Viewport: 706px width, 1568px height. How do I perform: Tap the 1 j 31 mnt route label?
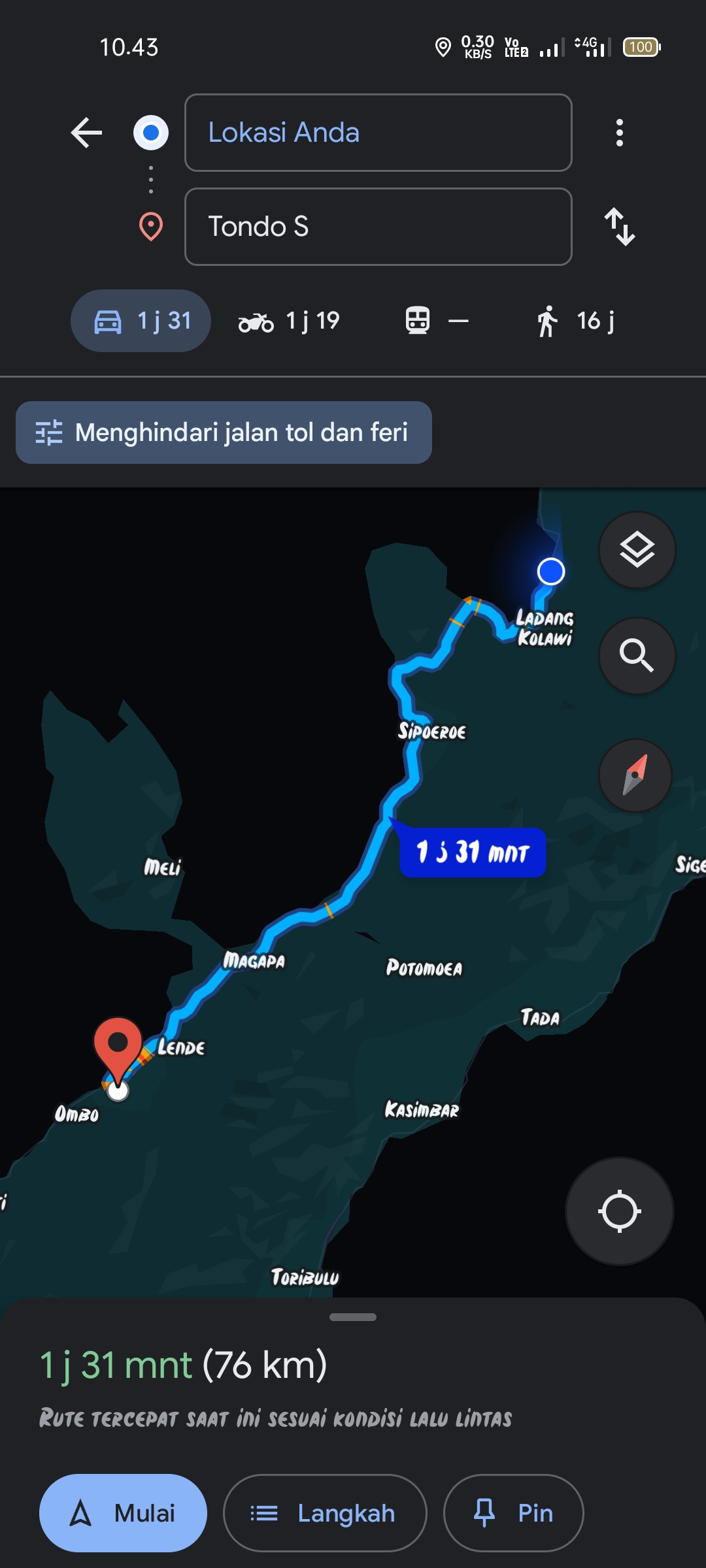point(473,853)
